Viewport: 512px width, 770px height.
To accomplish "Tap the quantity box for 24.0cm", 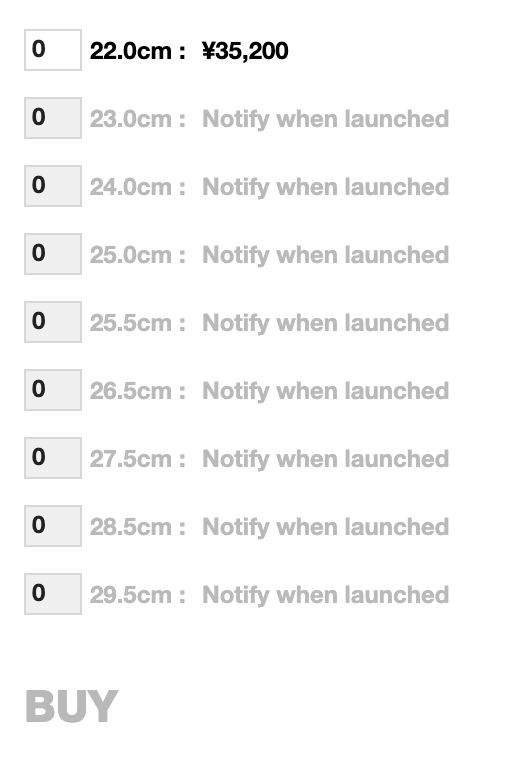I will click(x=53, y=186).
